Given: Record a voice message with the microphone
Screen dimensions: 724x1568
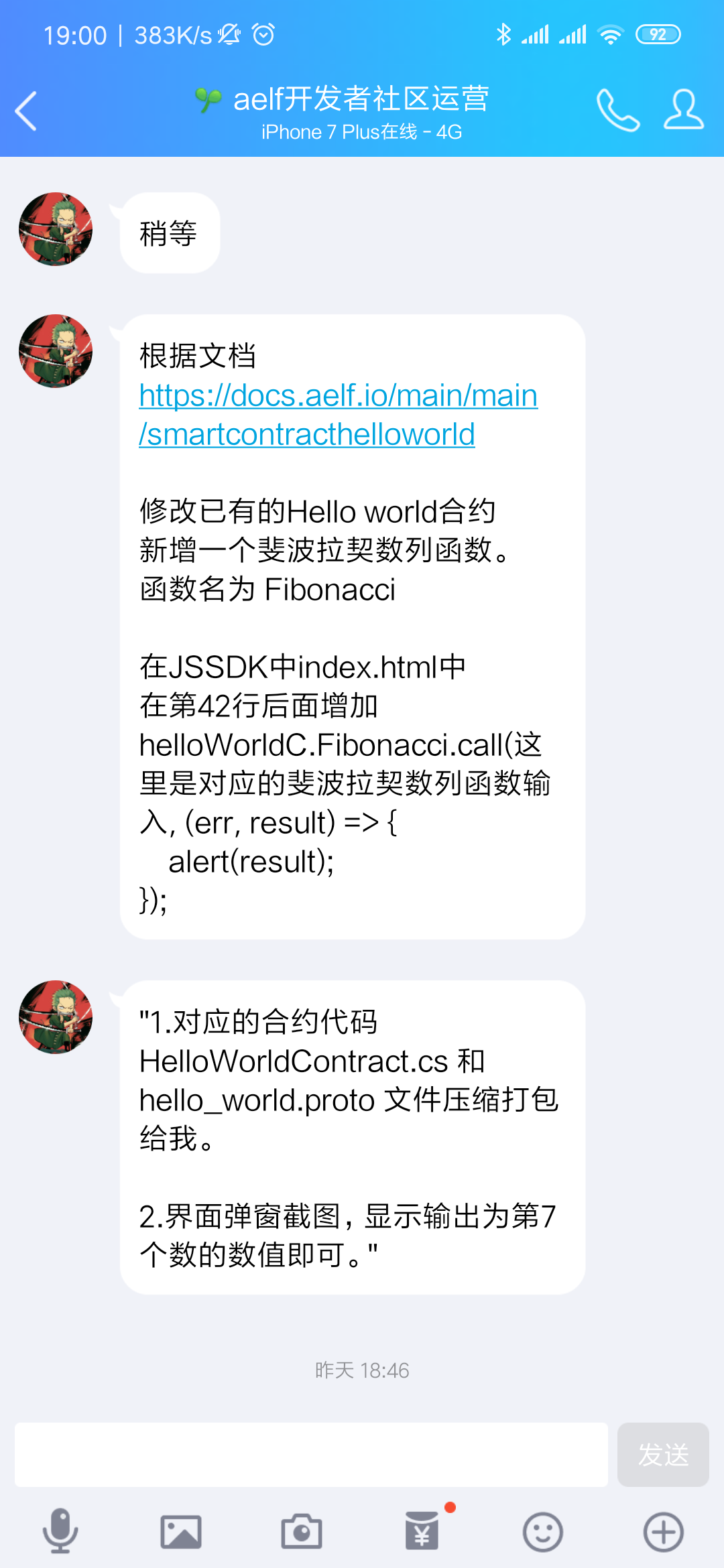Looking at the screenshot, I should [60, 1531].
